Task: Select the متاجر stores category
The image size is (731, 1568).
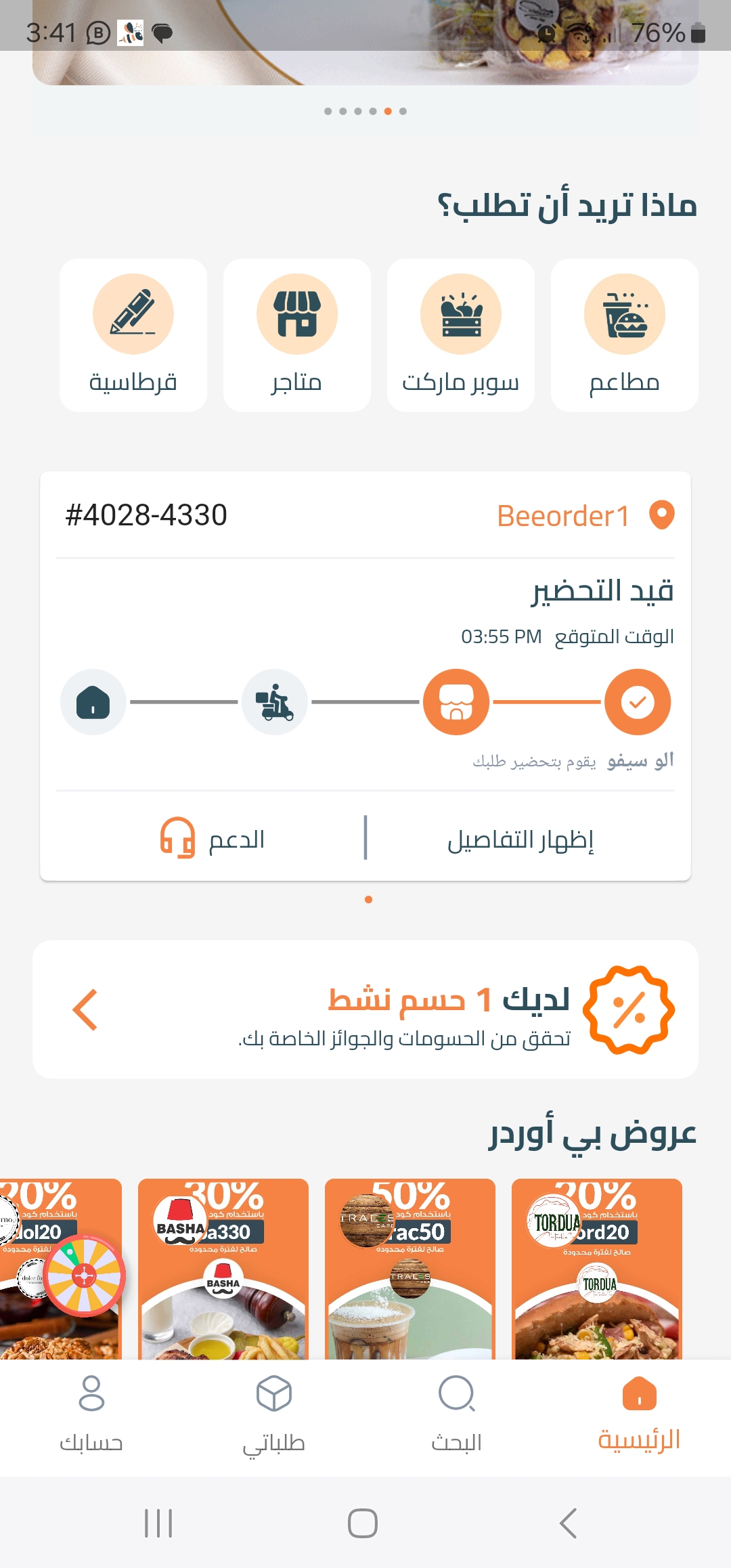Action: [296, 335]
